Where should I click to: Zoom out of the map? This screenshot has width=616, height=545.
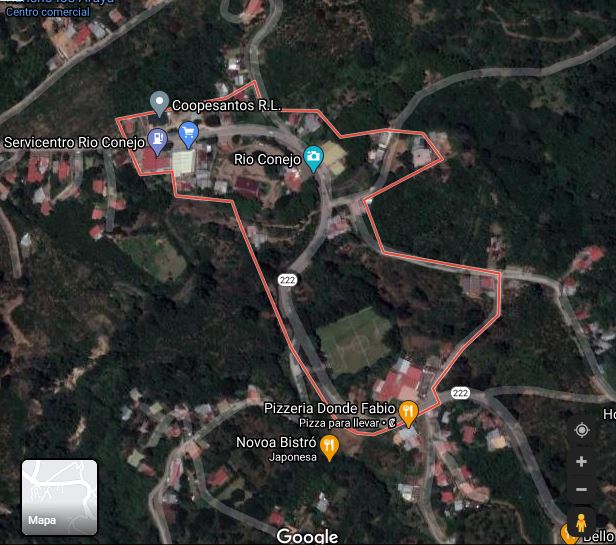click(x=581, y=489)
